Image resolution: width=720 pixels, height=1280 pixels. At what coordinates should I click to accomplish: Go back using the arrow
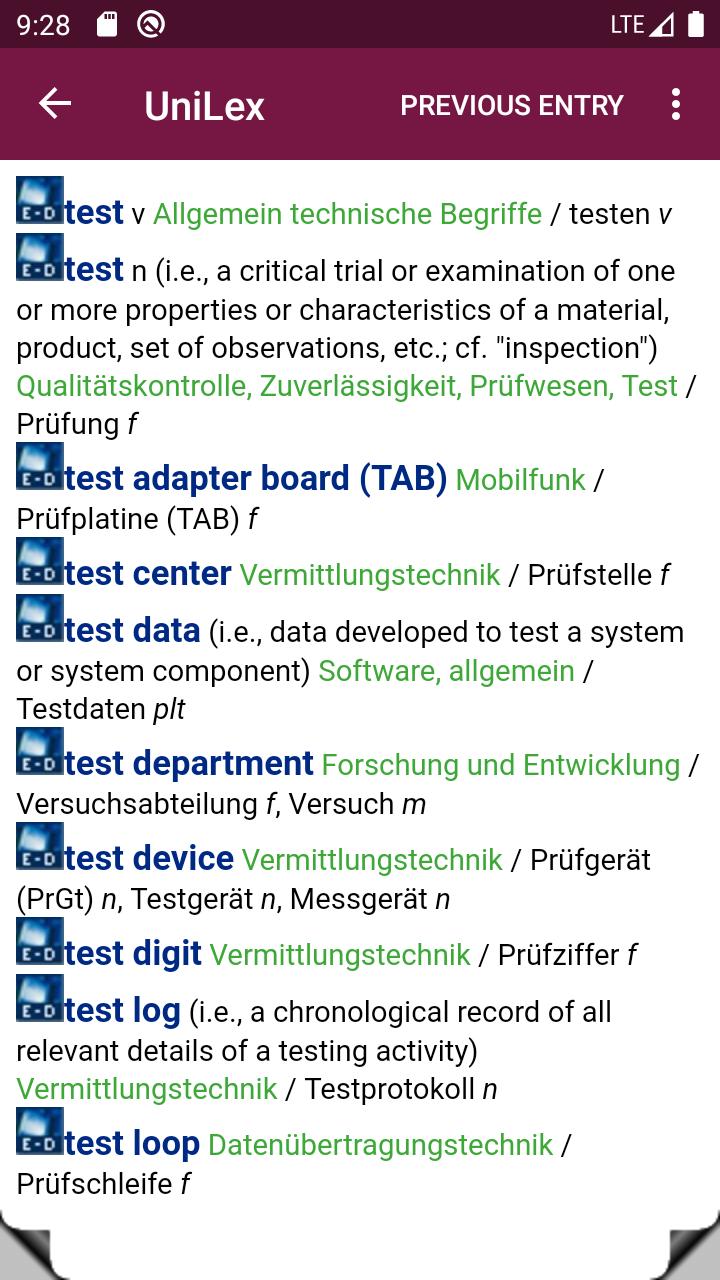click(55, 104)
